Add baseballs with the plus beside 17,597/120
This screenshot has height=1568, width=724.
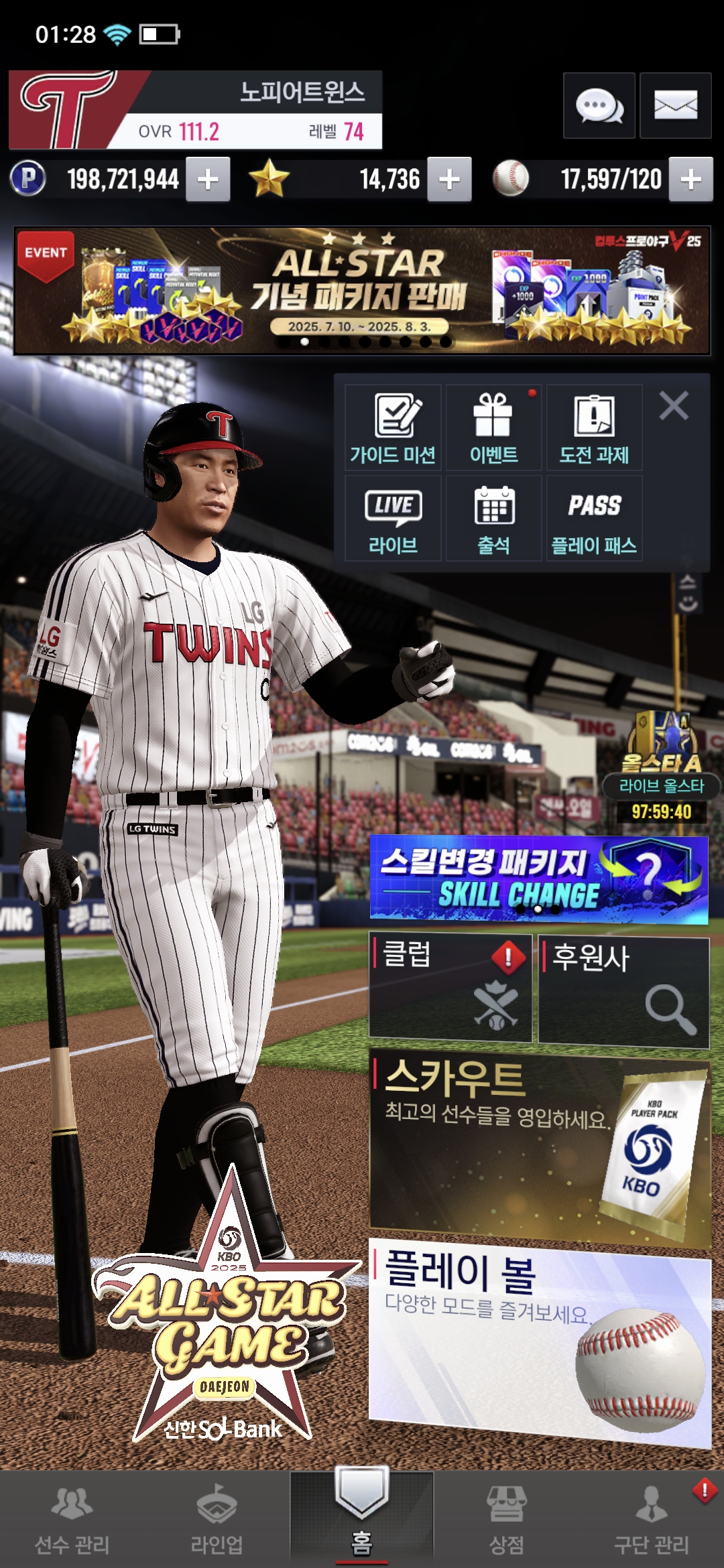pos(690,180)
